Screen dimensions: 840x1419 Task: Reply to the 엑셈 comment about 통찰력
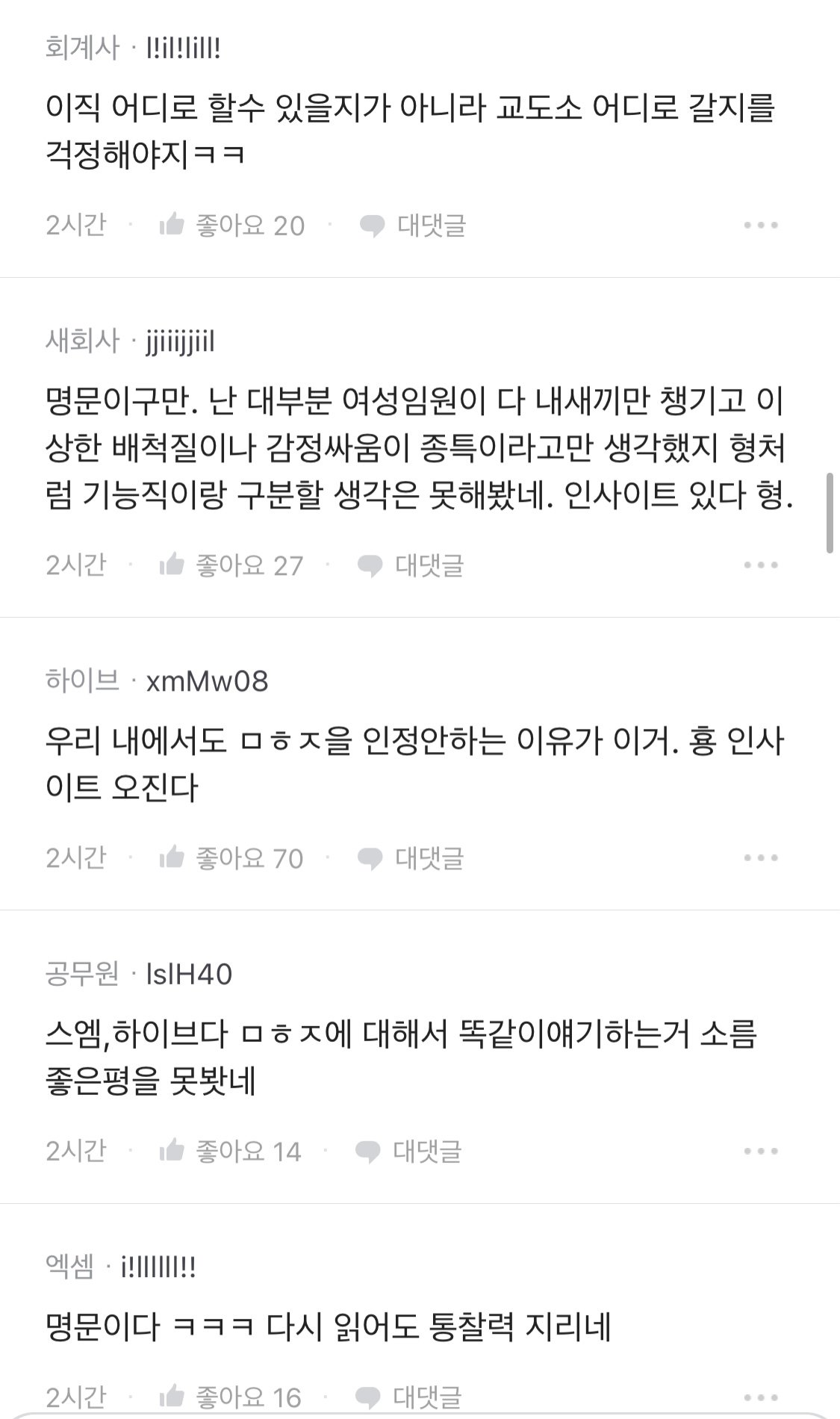coord(409,1397)
